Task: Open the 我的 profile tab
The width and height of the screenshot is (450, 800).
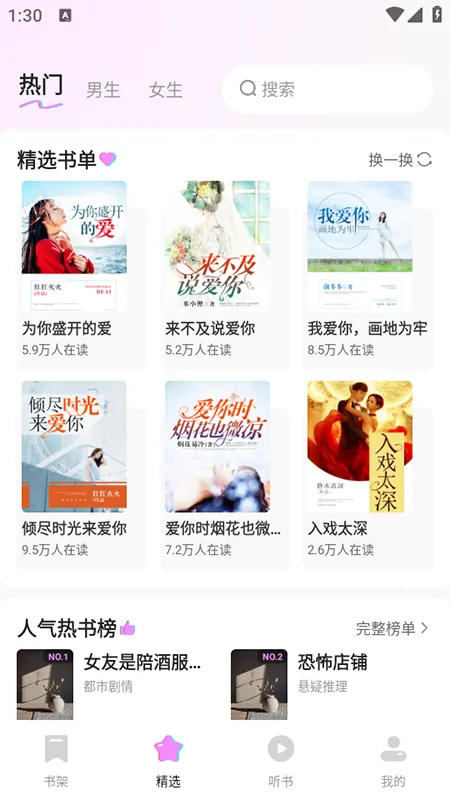Action: (x=393, y=760)
